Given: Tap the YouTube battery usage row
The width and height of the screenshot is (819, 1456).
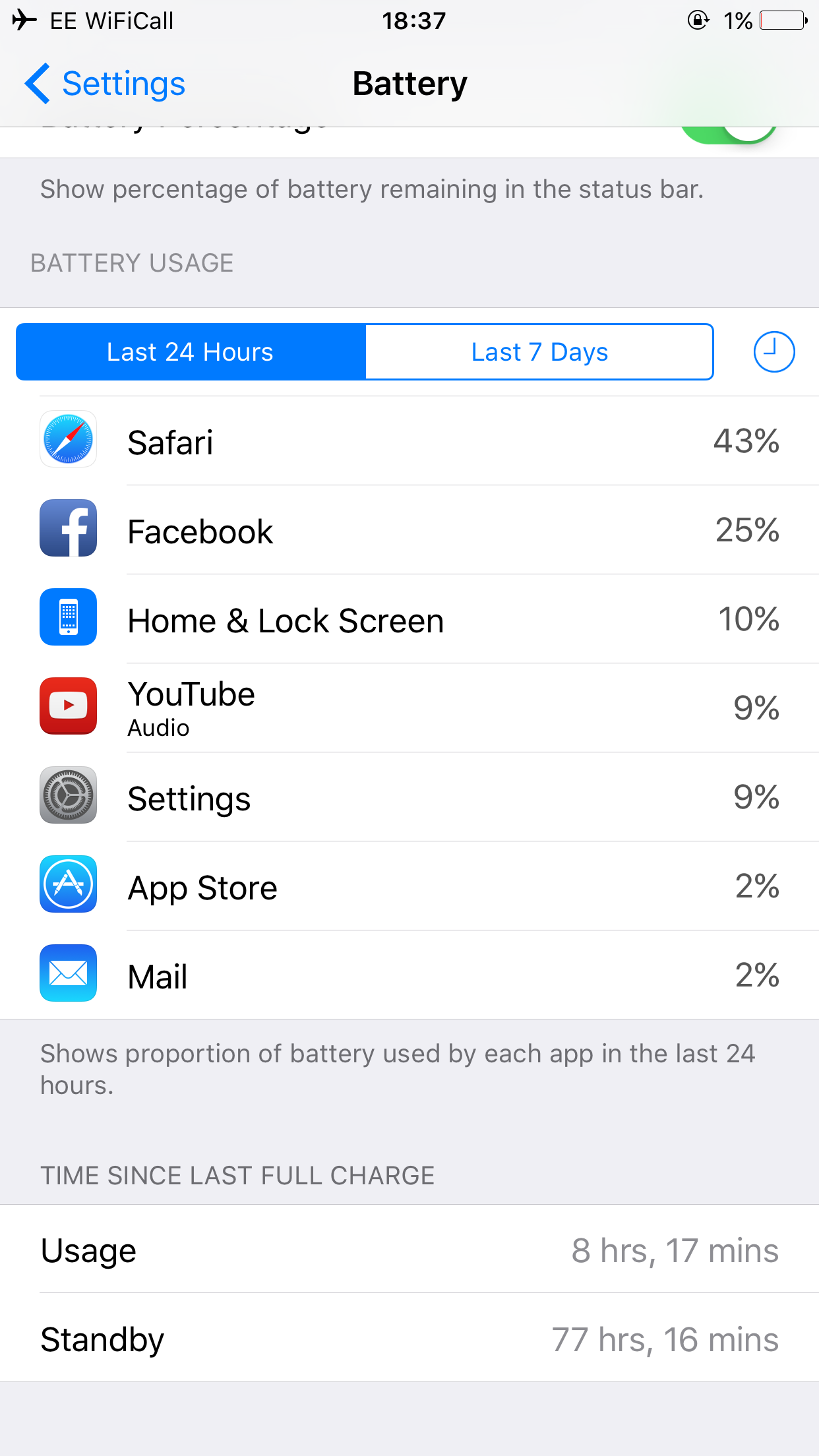Looking at the screenshot, I should pyautogui.click(x=409, y=708).
